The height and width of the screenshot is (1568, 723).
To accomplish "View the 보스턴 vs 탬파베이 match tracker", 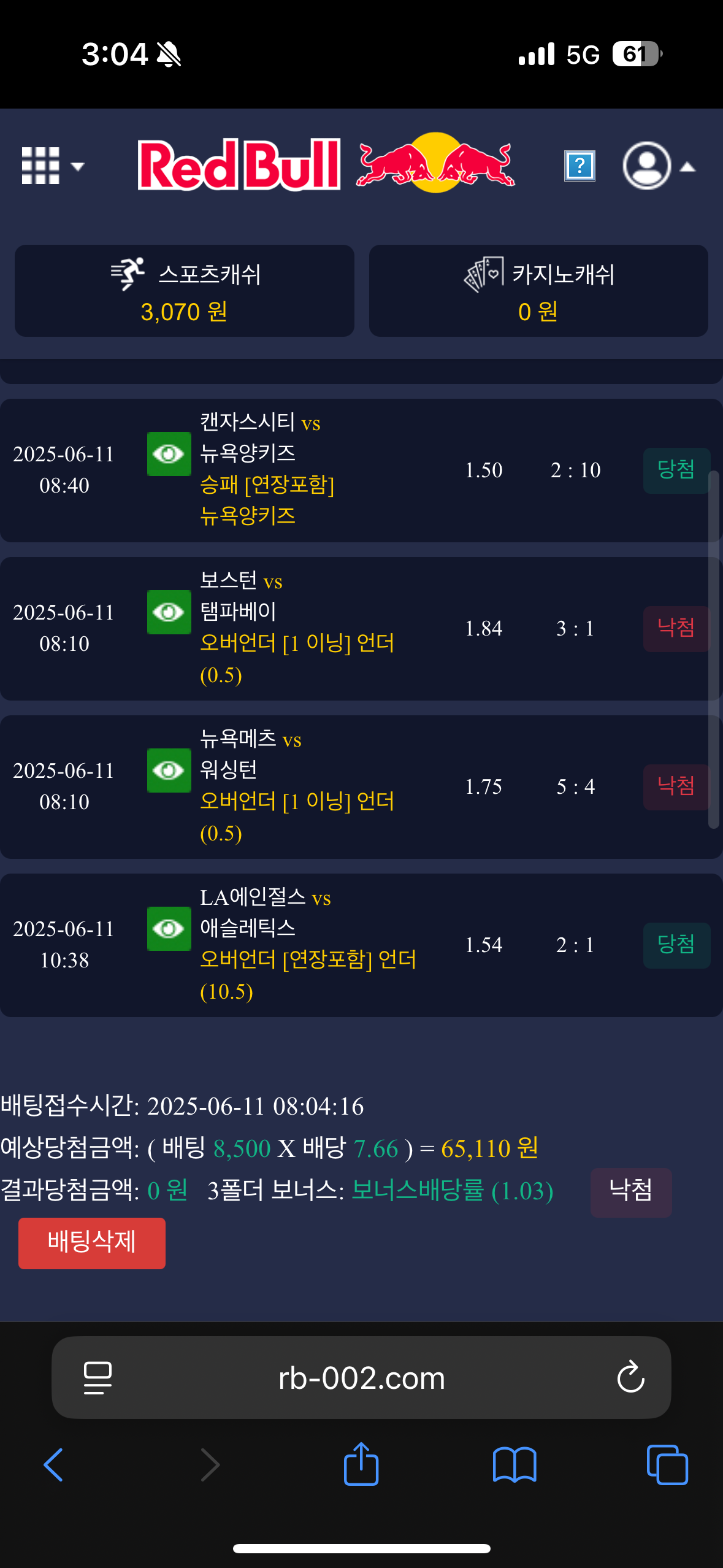I will (x=169, y=612).
